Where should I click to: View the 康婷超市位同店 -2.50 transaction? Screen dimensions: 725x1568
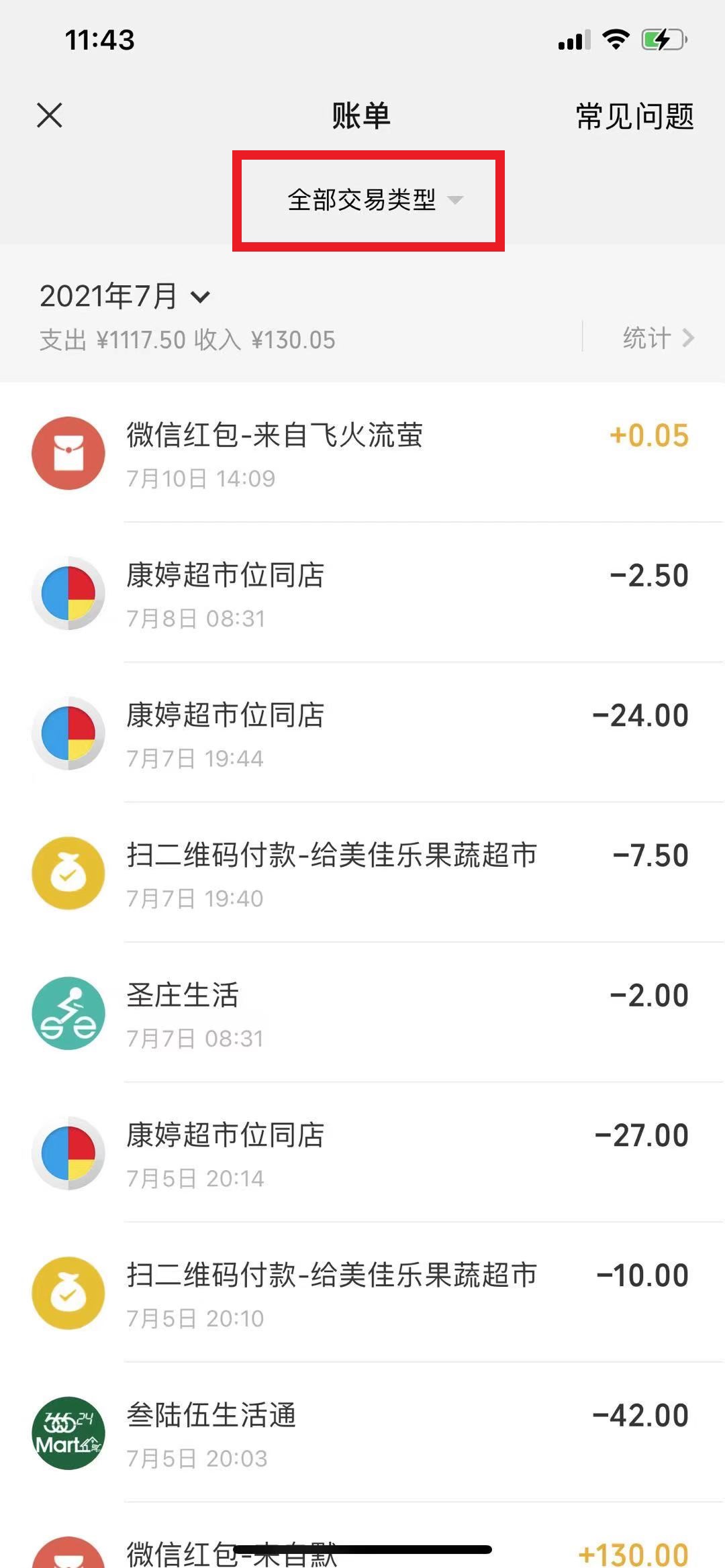(362, 592)
